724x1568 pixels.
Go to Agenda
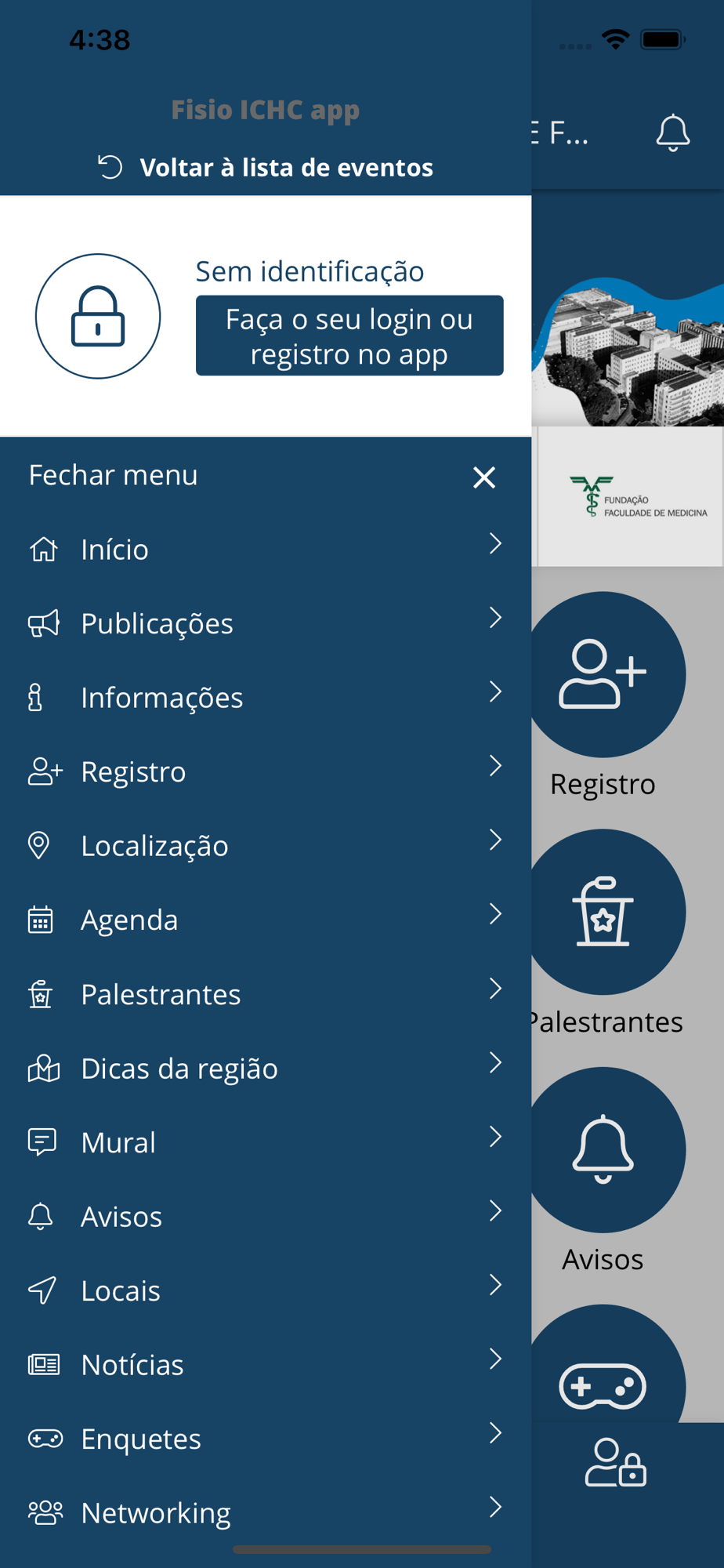[x=266, y=920]
